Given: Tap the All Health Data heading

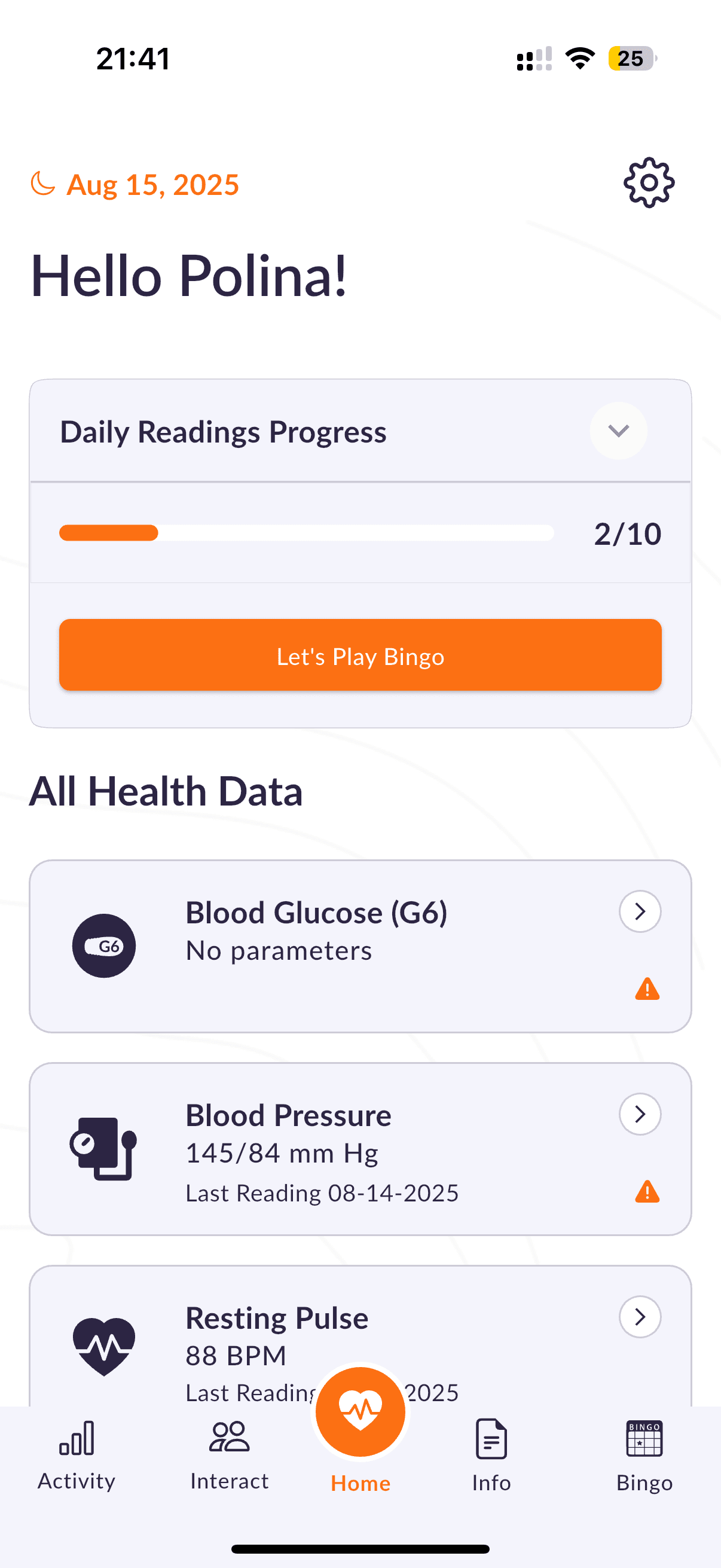Looking at the screenshot, I should [167, 791].
